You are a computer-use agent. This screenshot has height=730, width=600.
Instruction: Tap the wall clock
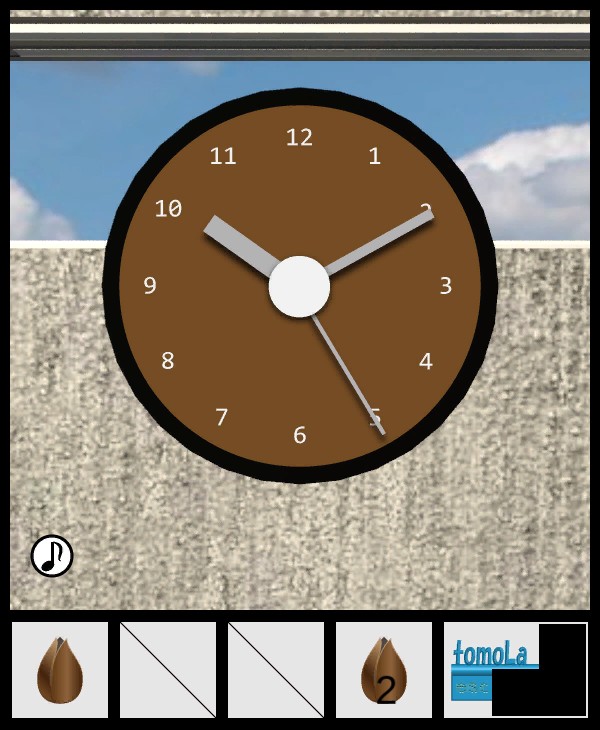pyautogui.click(x=300, y=286)
